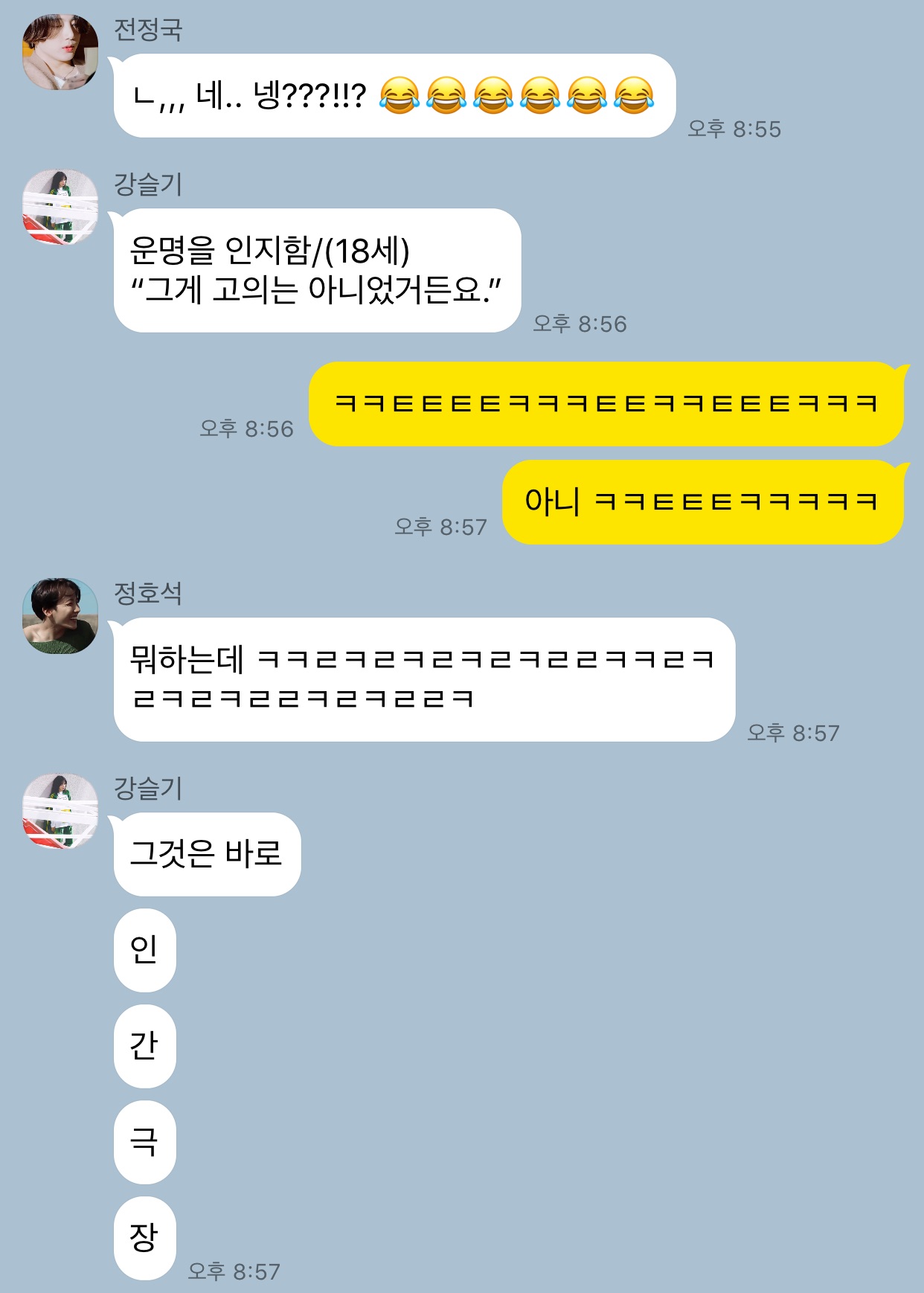The image size is (924, 1293).
Task: Open 정호석's profile picture
Action: coord(60,616)
